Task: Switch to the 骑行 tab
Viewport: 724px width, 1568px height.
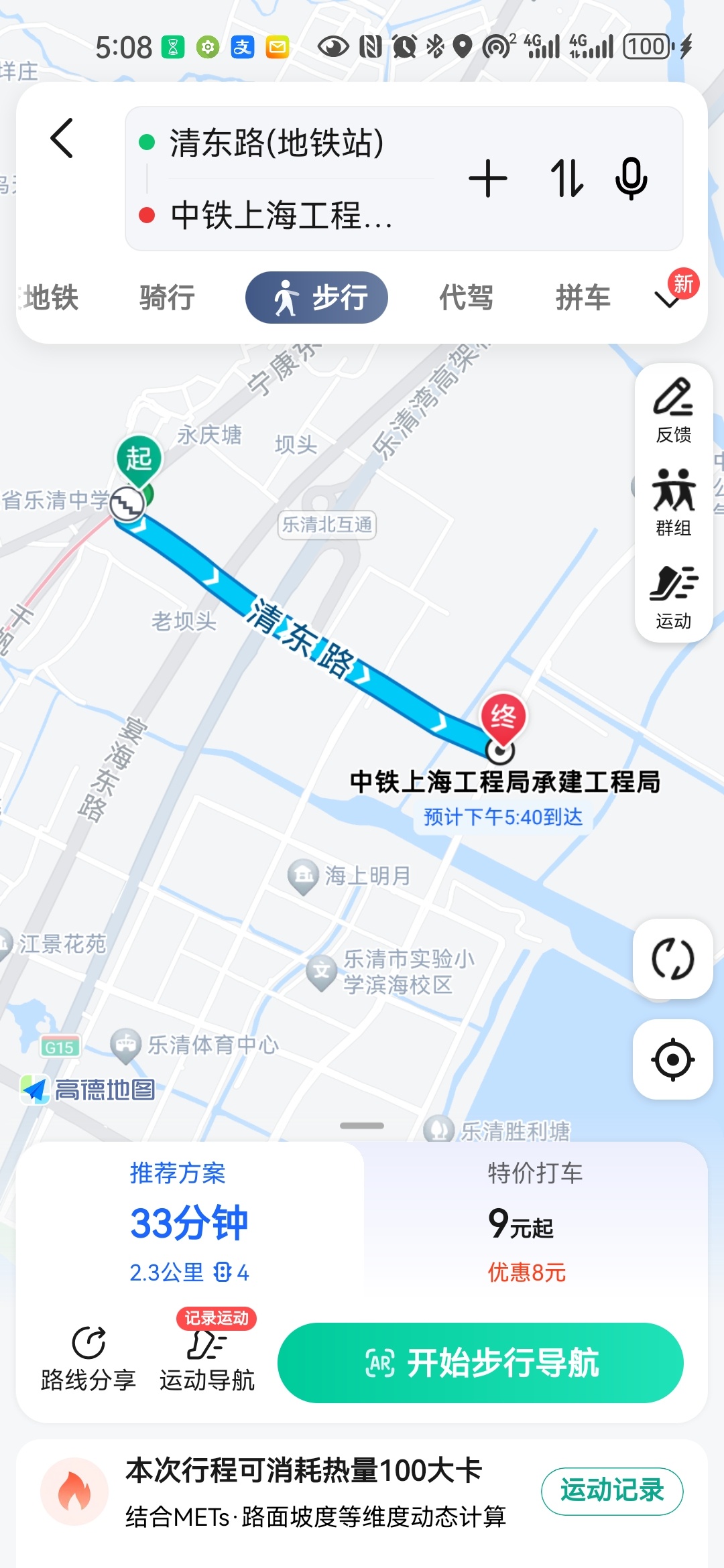Action: [x=167, y=298]
